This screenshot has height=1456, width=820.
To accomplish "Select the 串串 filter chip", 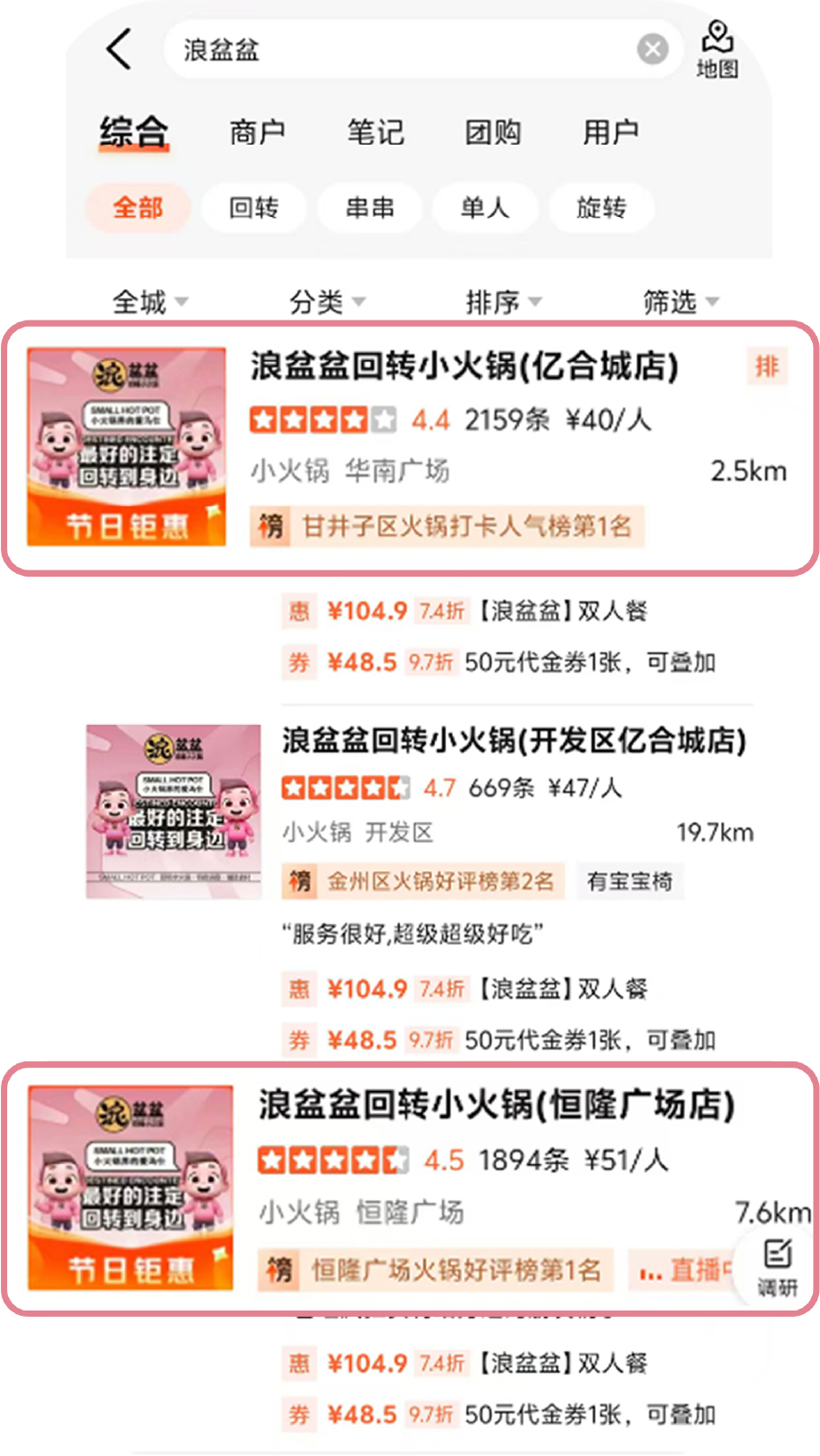I will (x=370, y=208).
